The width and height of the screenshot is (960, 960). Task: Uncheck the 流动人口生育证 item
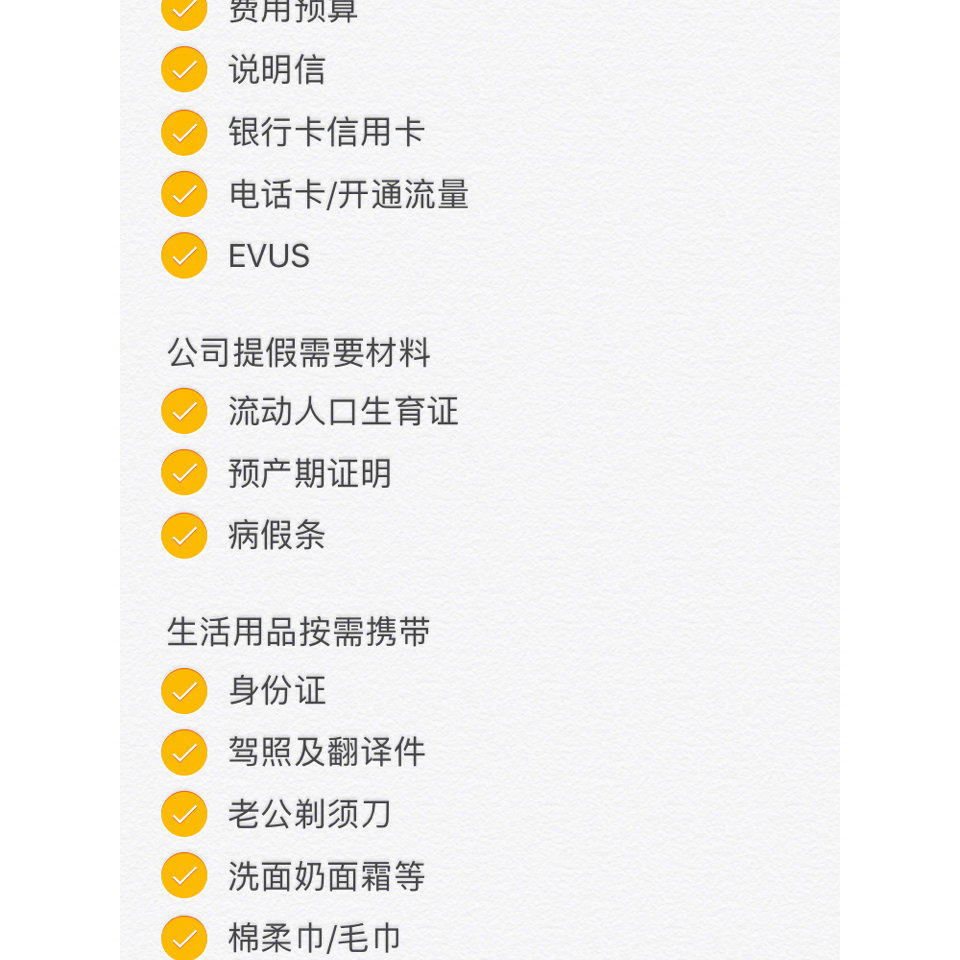[184, 411]
